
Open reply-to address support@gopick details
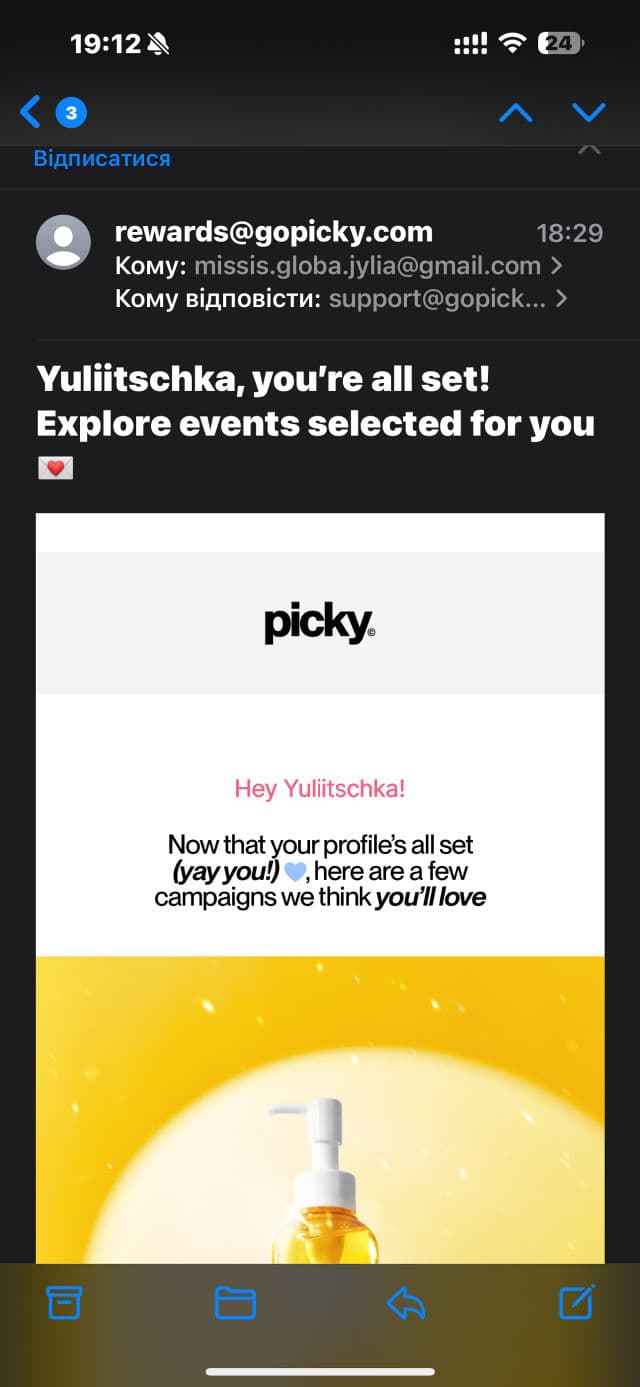pos(438,298)
